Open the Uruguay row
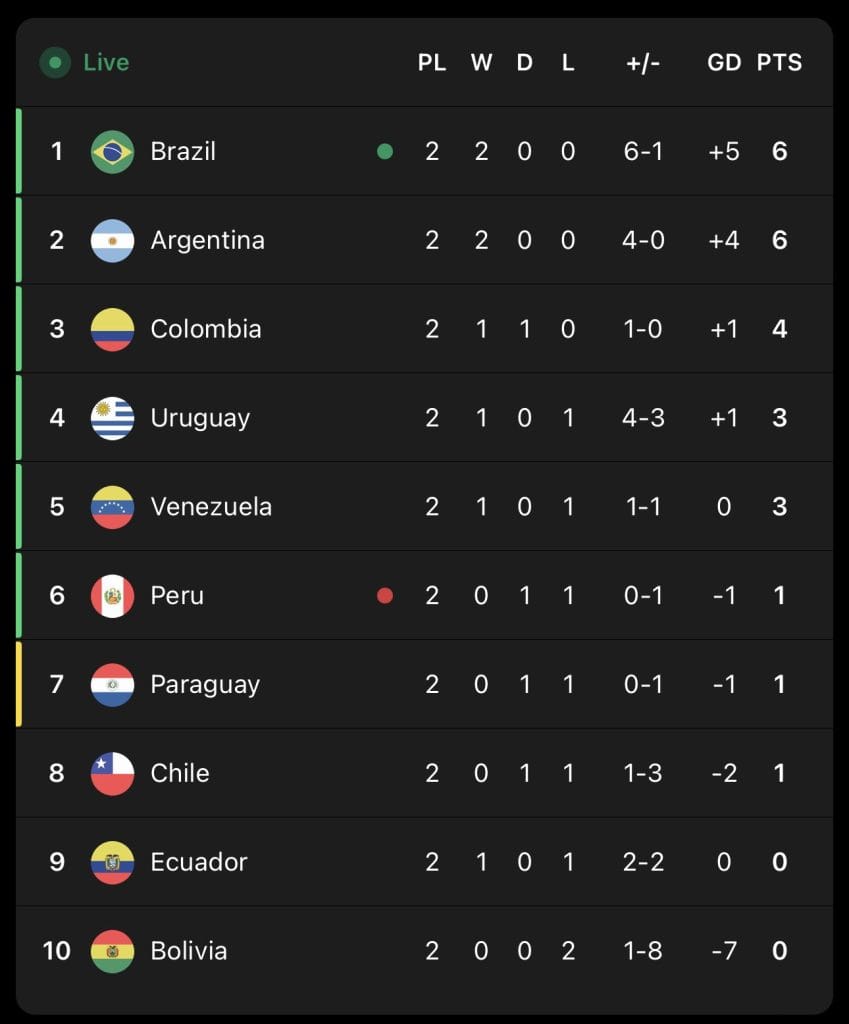Screen dimensions: 849x1024 [200, 418]
